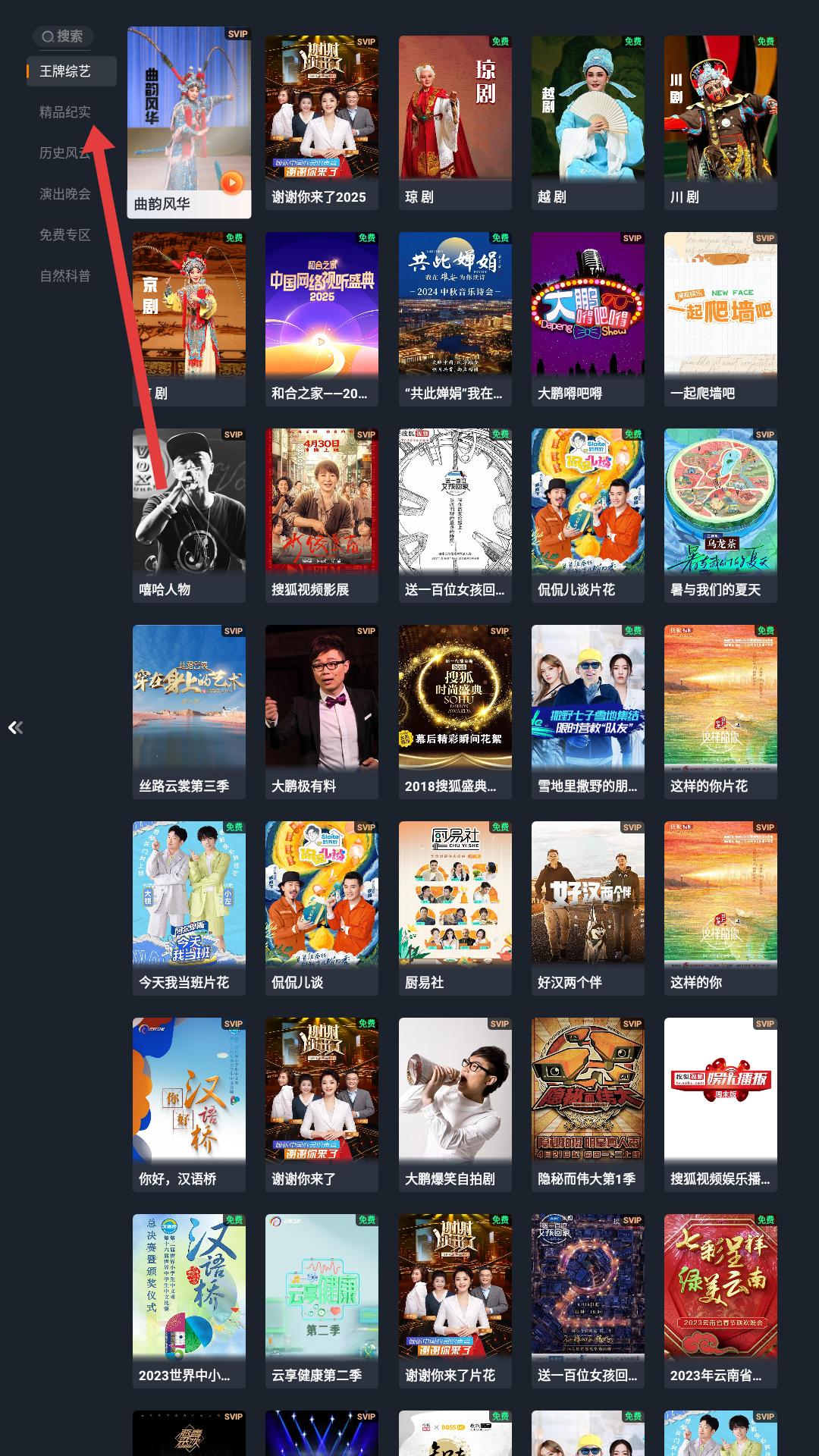Open the 免费专区 category

(x=65, y=235)
